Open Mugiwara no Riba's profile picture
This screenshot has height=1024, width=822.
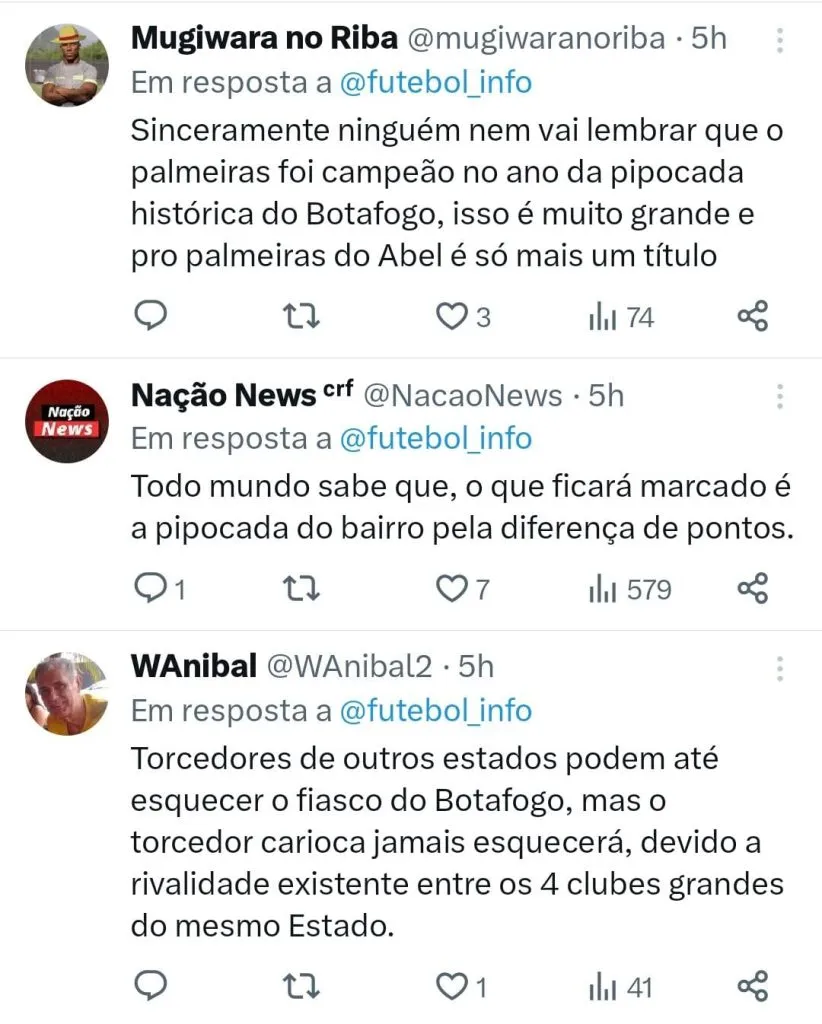66,64
